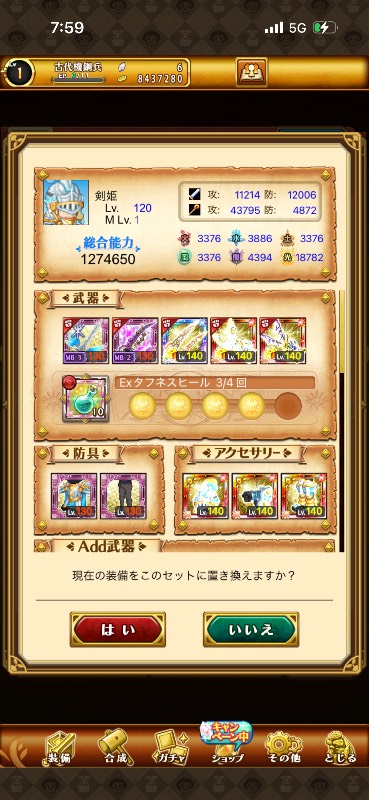This screenshot has height=800, width=369.
Task: Tap とじる to close
Action: 340,747
